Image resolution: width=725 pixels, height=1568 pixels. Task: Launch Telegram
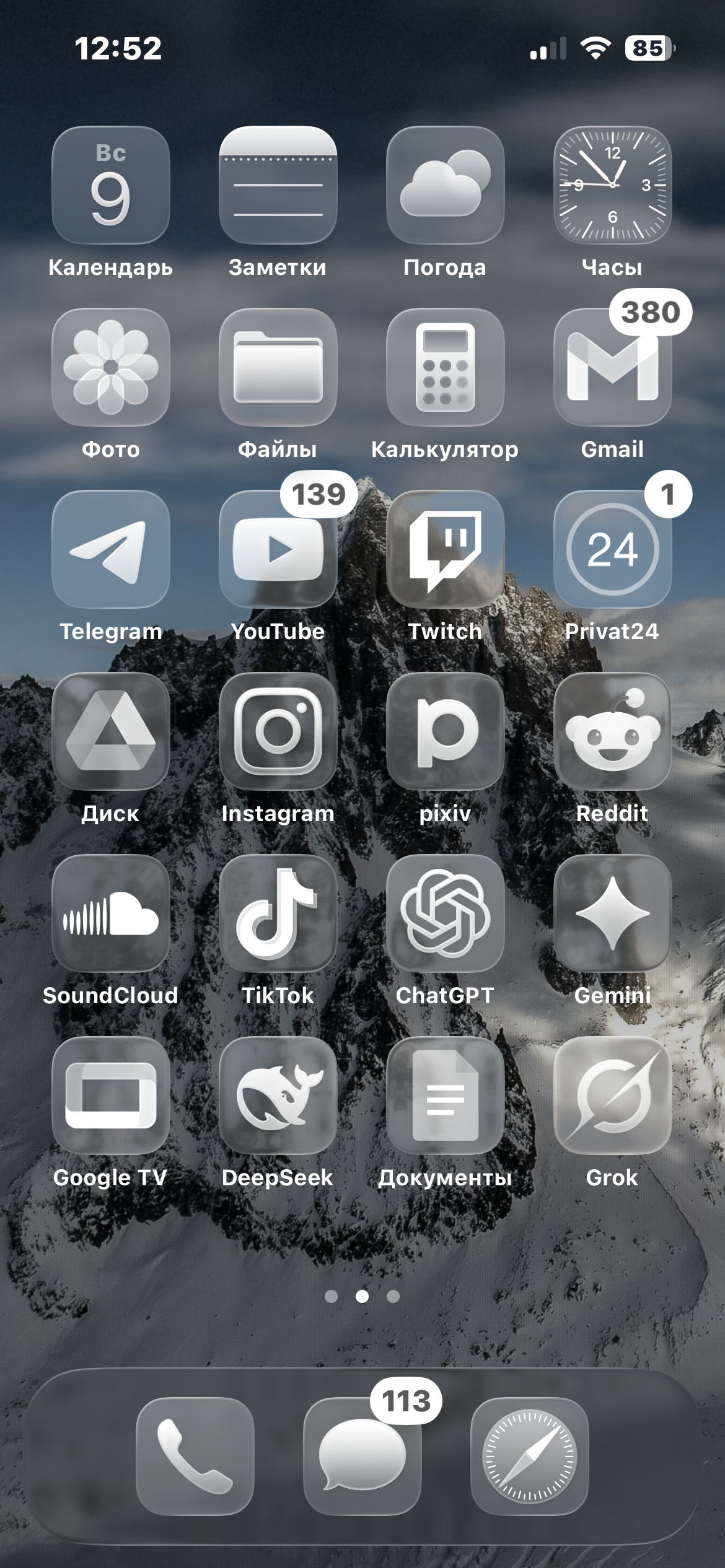coord(111,549)
